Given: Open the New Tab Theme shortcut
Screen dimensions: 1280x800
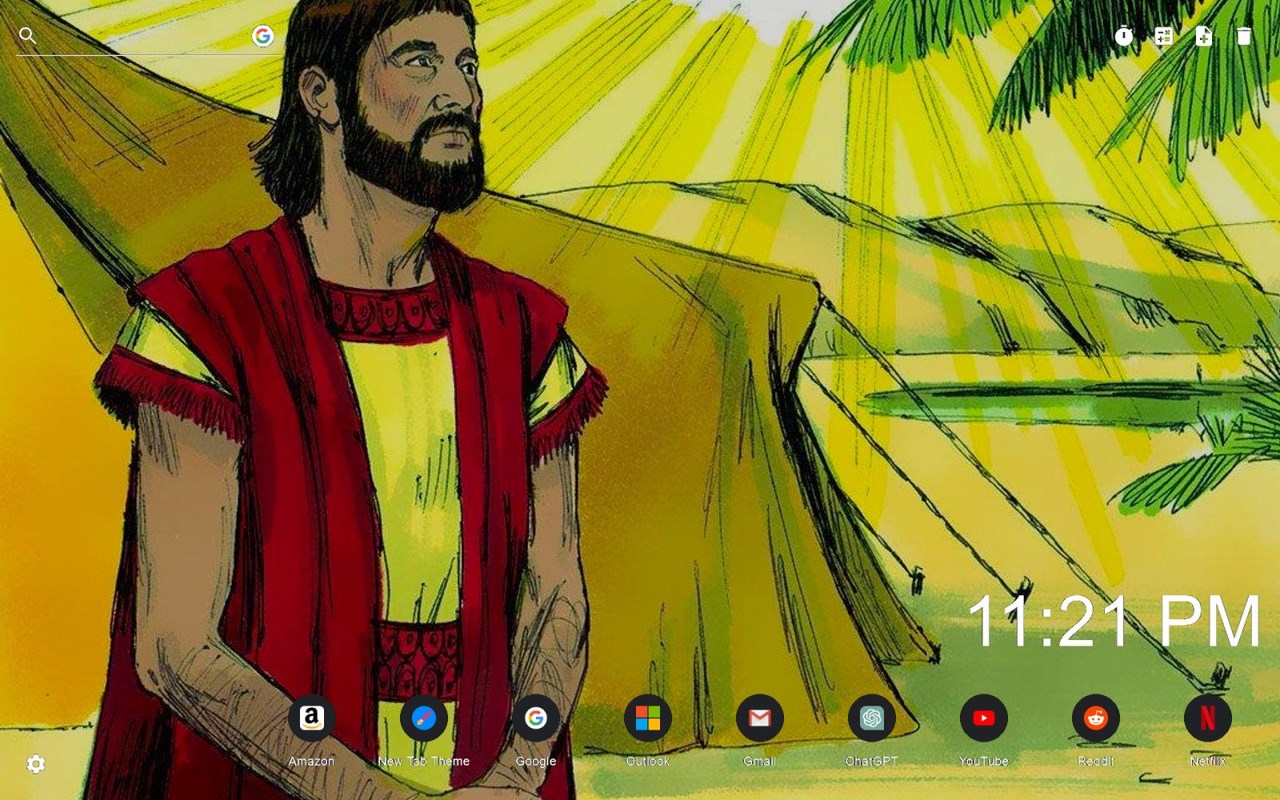Looking at the screenshot, I should (x=424, y=718).
